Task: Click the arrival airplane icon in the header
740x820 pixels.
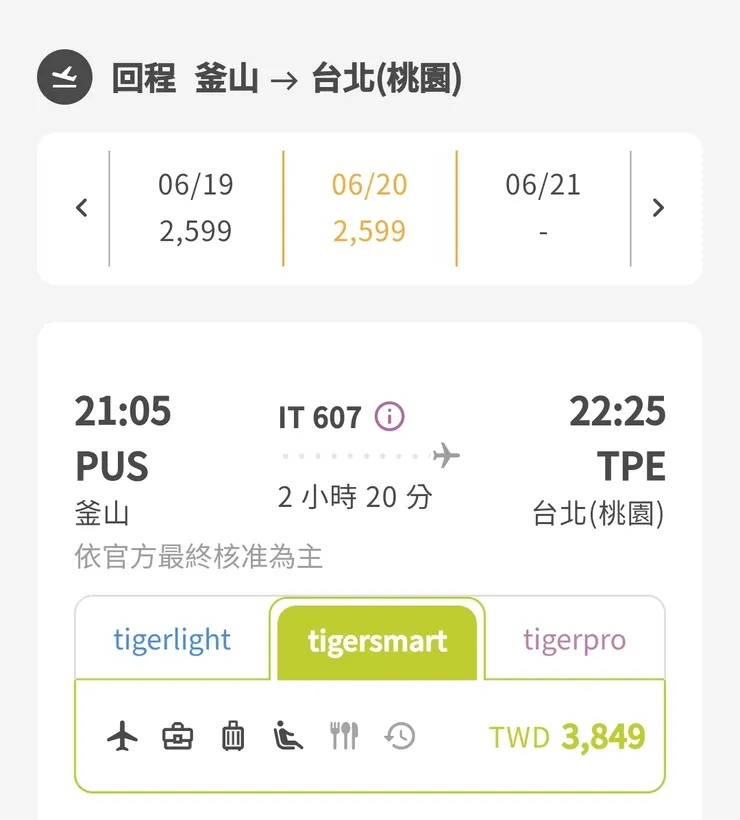Action: pos(66,77)
